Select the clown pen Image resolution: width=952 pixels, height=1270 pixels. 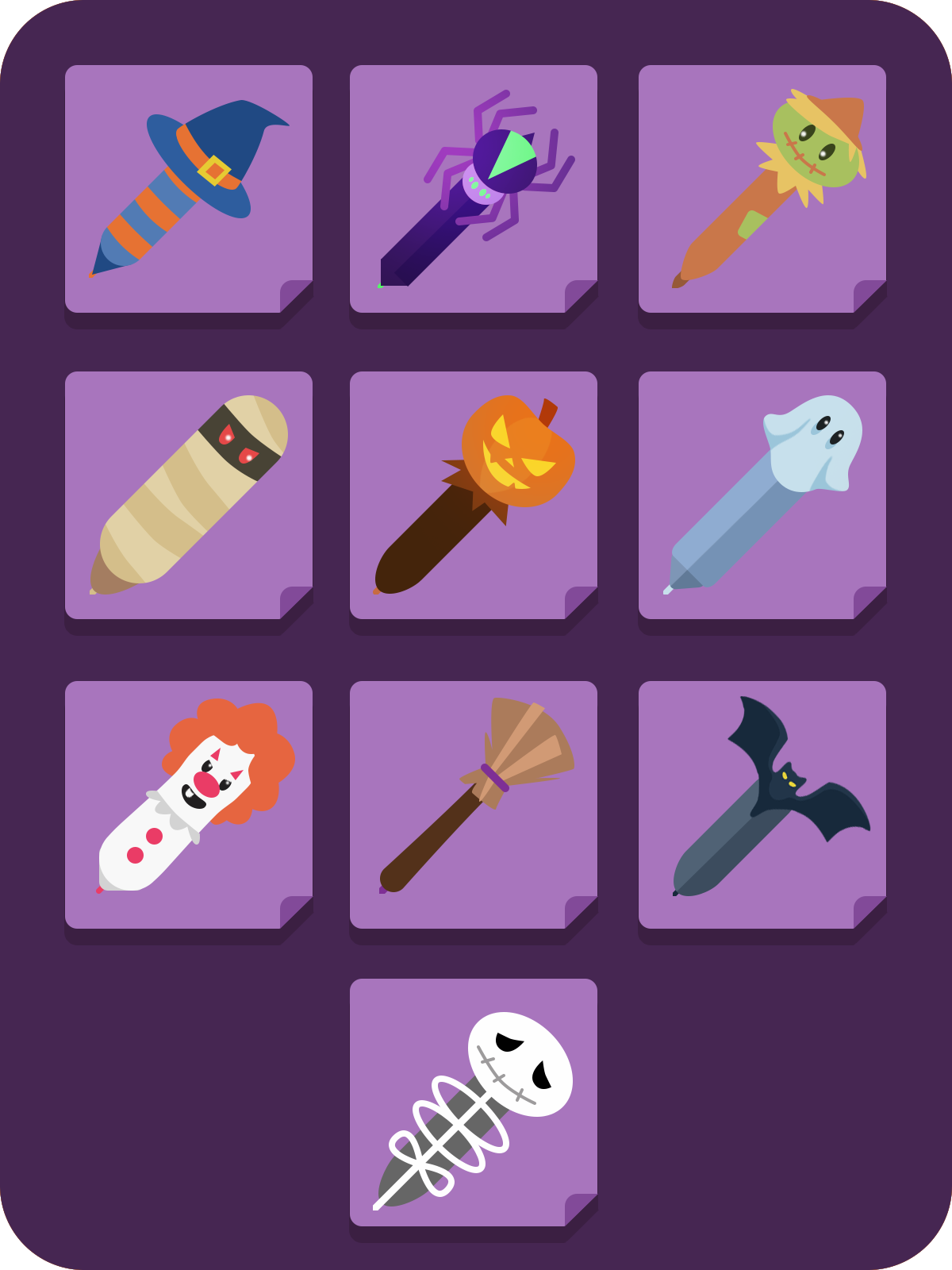pyautogui.click(x=189, y=805)
